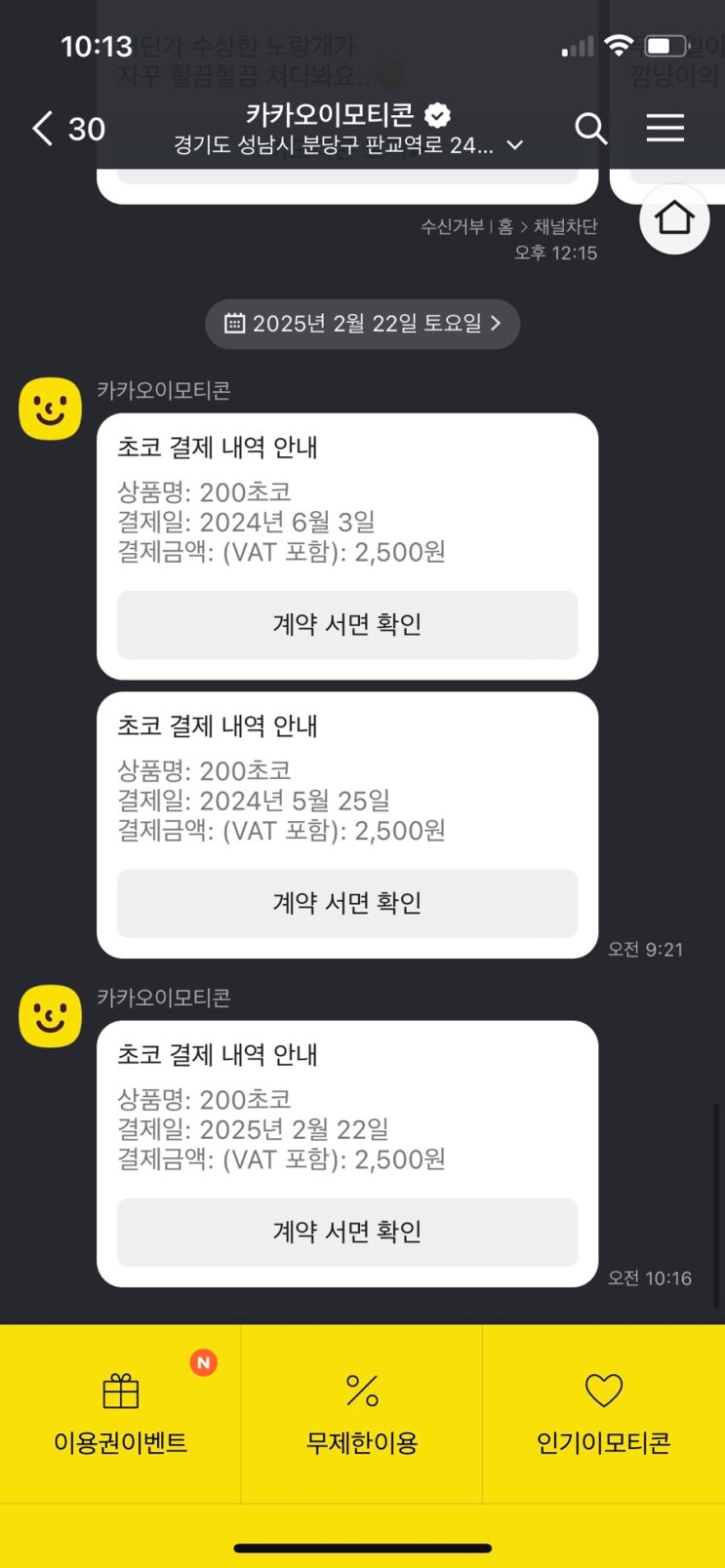Screen dimensions: 725x1568
Task: Tap the 수신거부 link
Action: 452,226
